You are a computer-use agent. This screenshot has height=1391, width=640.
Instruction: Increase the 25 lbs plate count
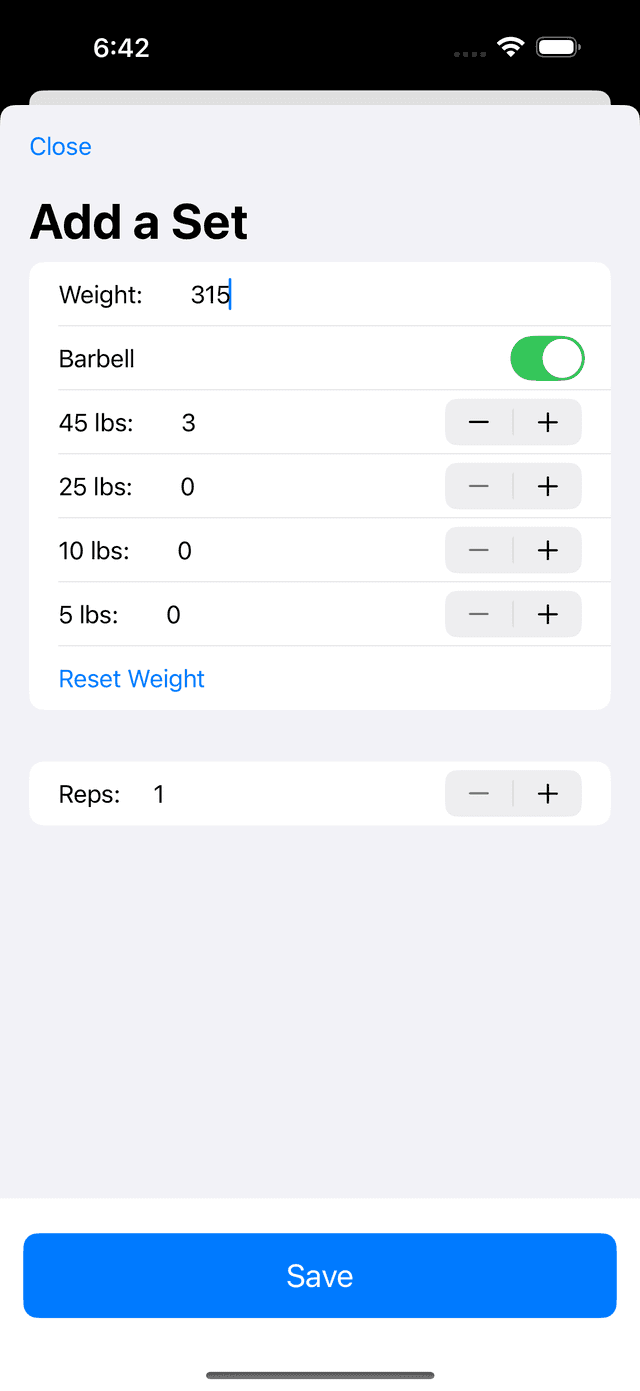point(547,487)
